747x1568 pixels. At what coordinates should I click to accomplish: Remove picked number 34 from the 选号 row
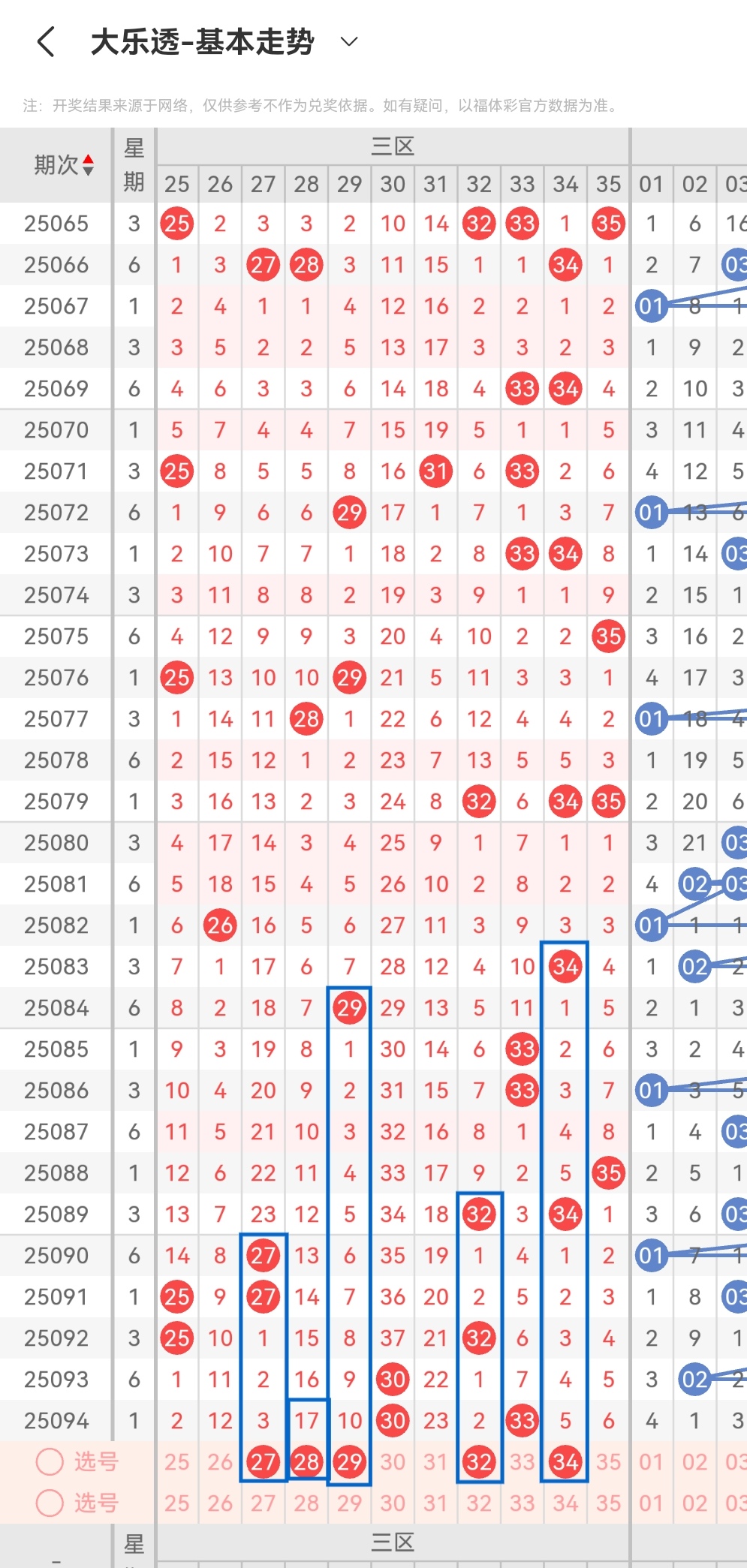[x=565, y=1461]
